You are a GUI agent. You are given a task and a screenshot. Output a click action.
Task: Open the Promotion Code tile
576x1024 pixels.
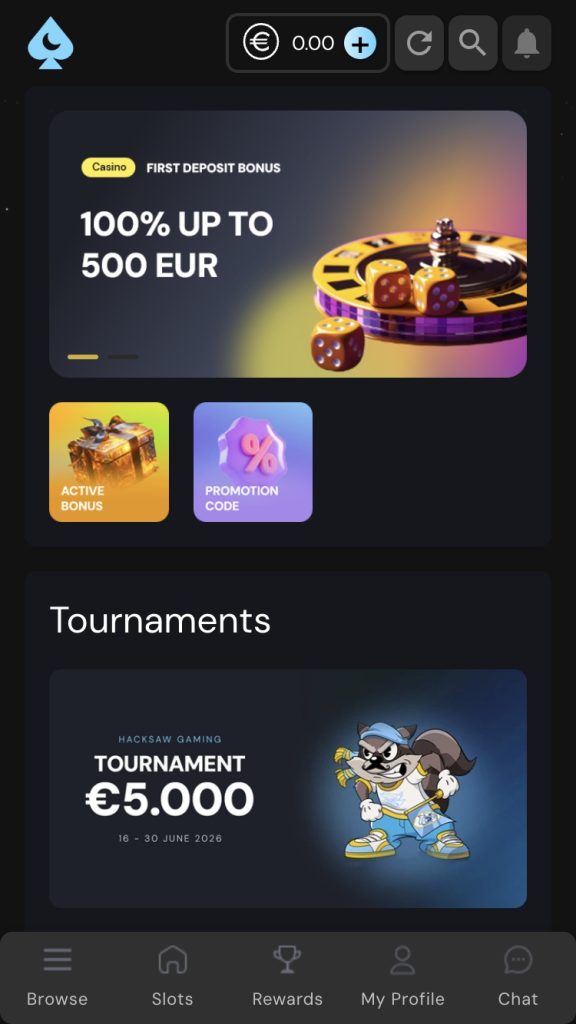(x=253, y=462)
